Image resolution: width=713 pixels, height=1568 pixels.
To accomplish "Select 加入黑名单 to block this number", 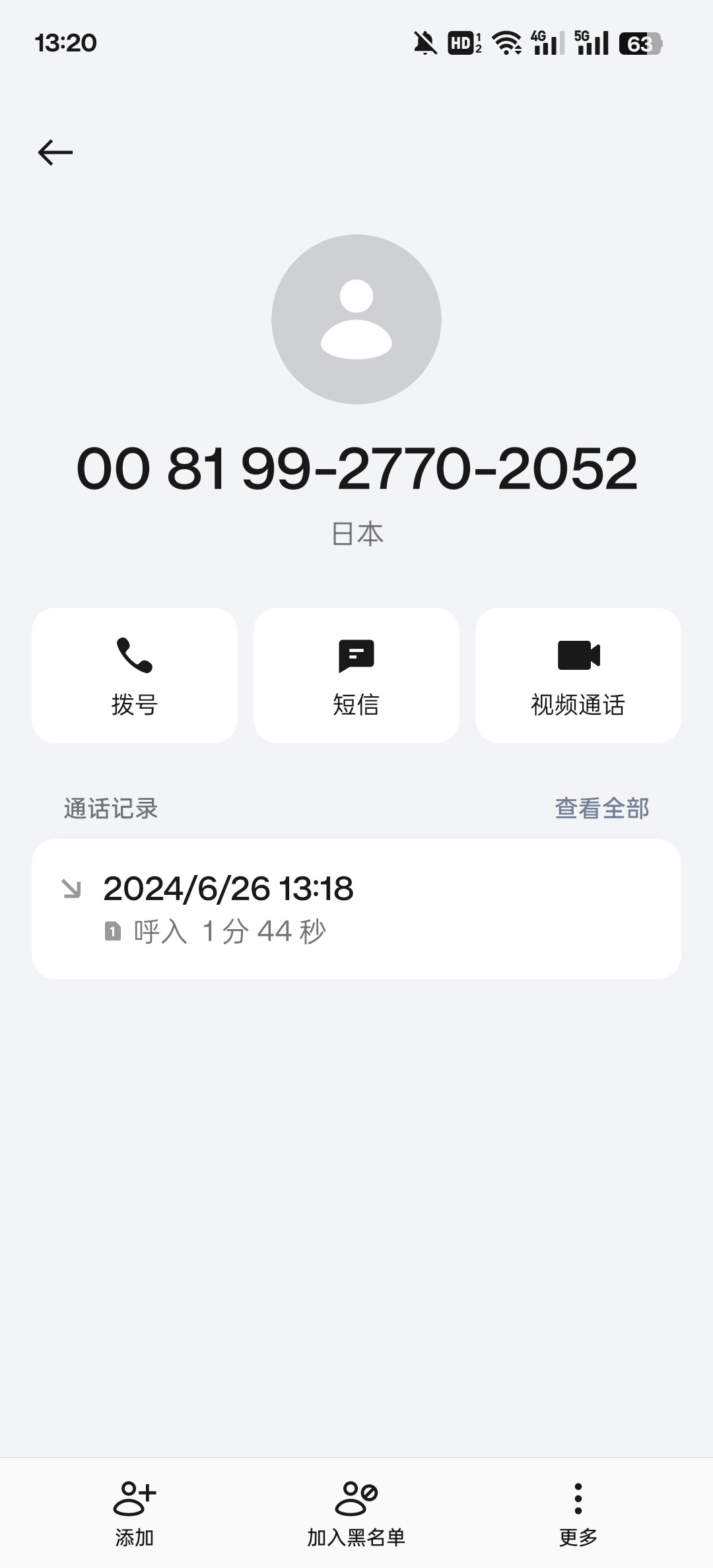I will (x=356, y=1514).
